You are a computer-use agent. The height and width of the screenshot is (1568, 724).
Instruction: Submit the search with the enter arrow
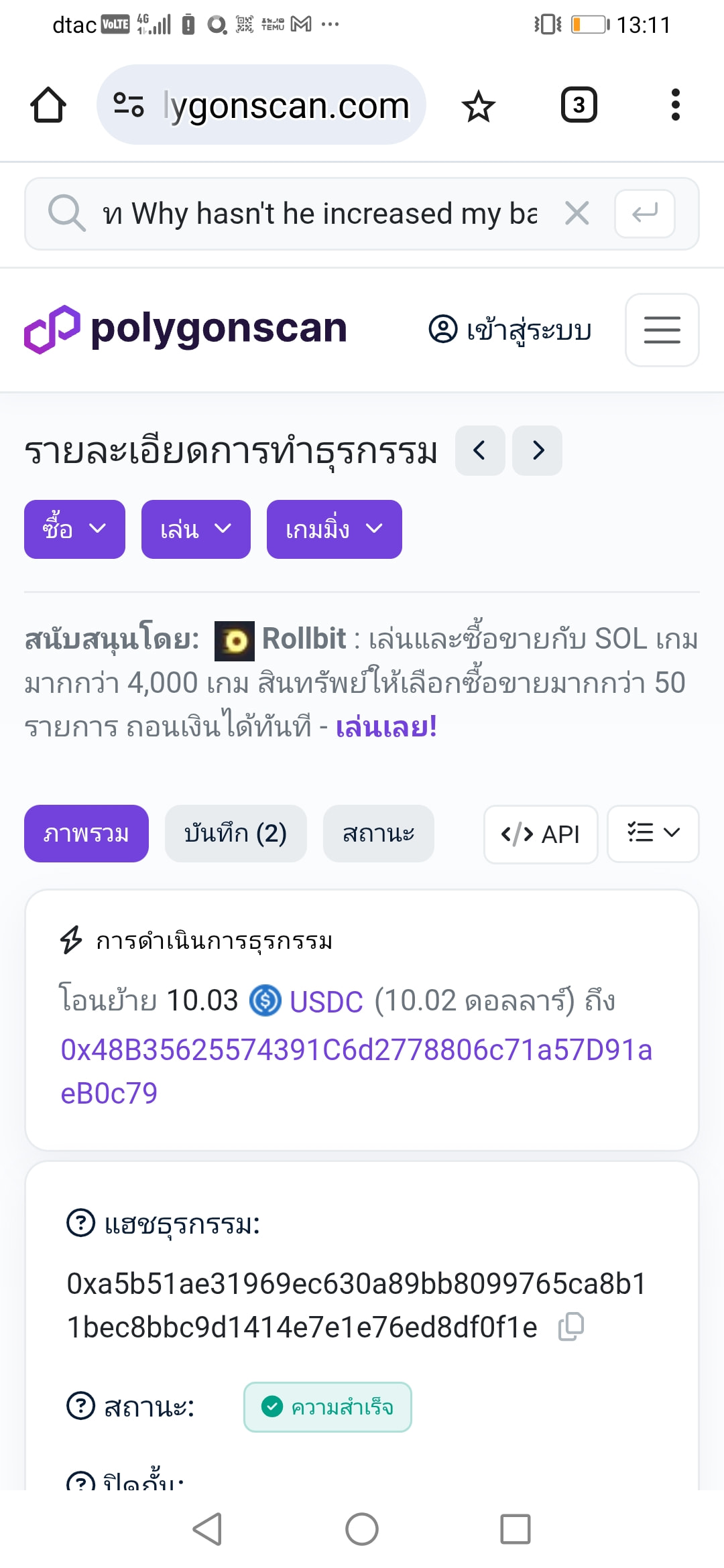coord(644,214)
